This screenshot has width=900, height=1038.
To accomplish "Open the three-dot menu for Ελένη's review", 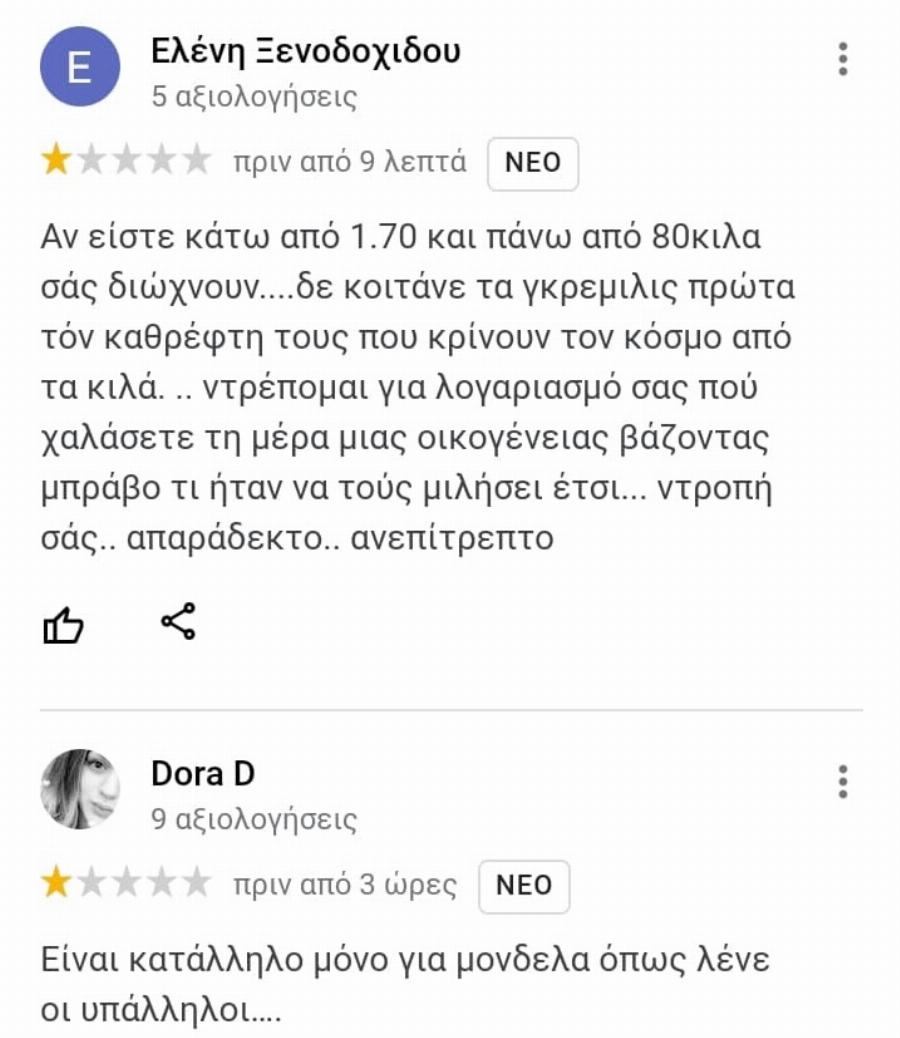I will click(842, 60).
